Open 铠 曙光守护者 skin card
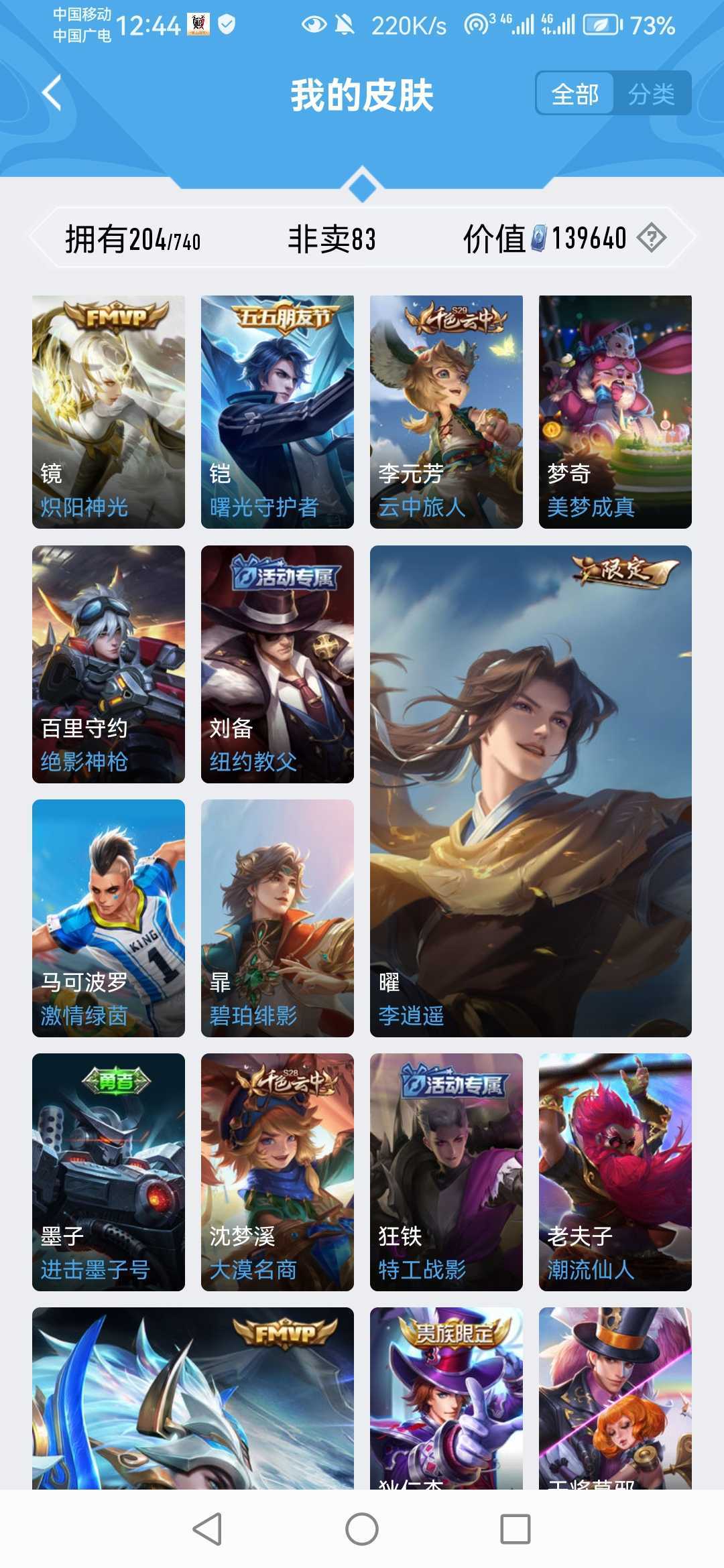The height and width of the screenshot is (1568, 724). point(278,411)
